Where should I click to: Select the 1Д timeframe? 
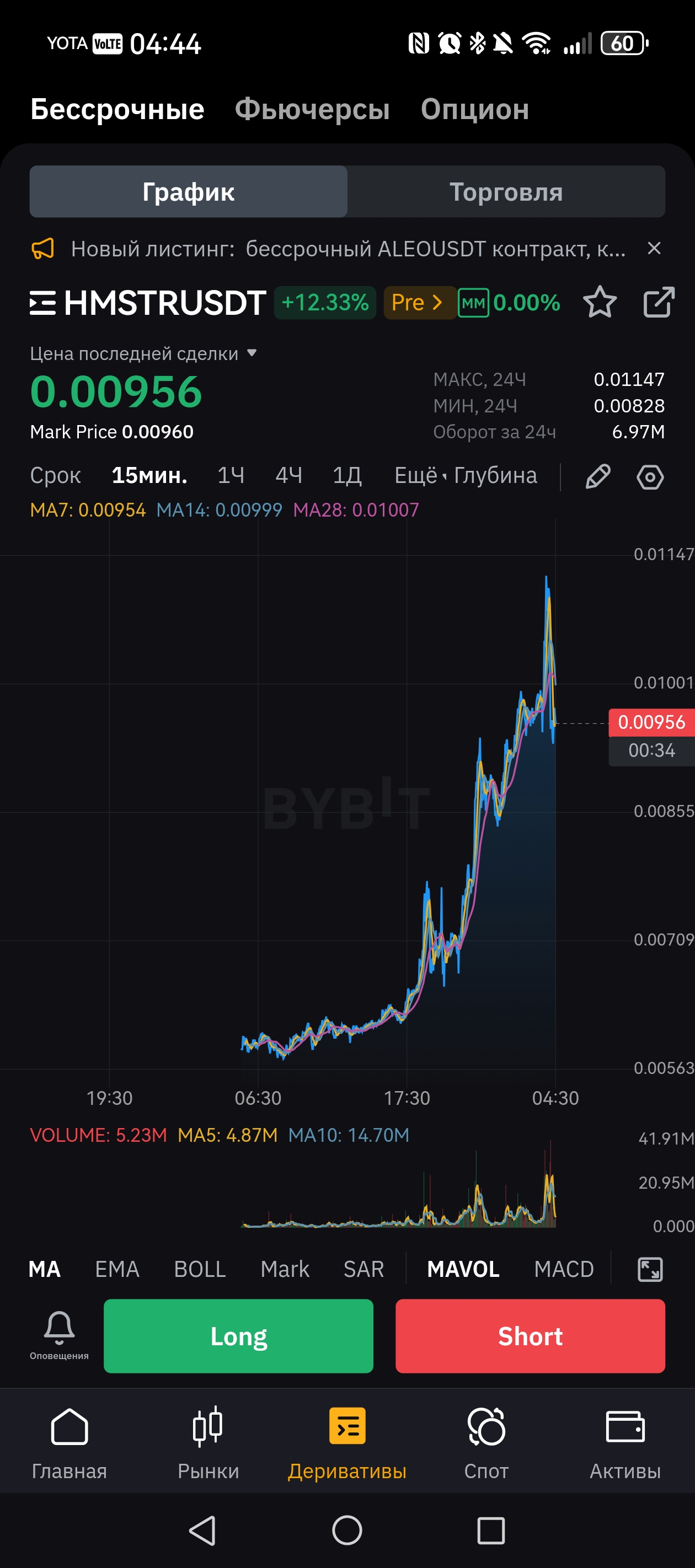click(x=347, y=475)
